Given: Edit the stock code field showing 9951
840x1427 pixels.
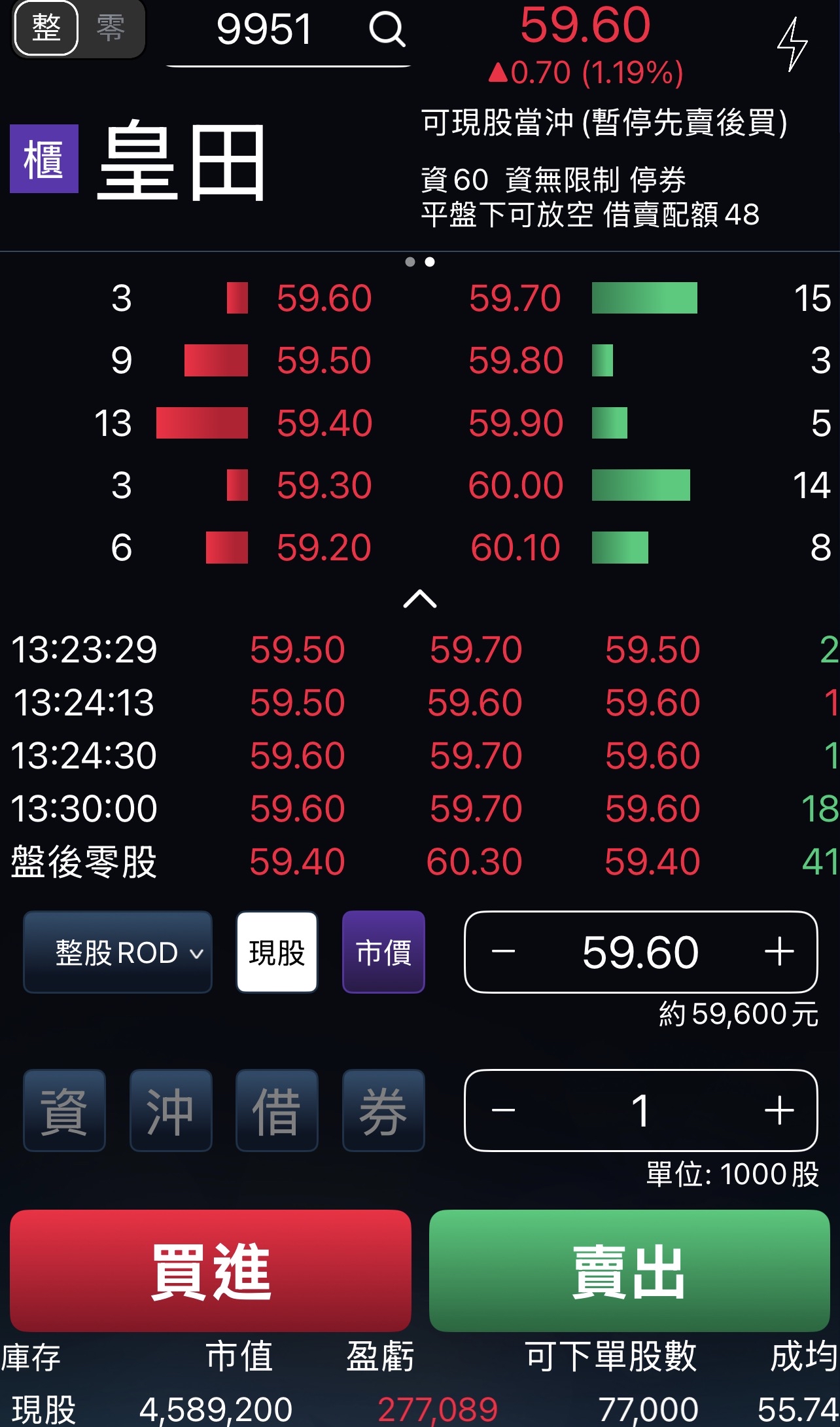Looking at the screenshot, I should click(264, 29).
